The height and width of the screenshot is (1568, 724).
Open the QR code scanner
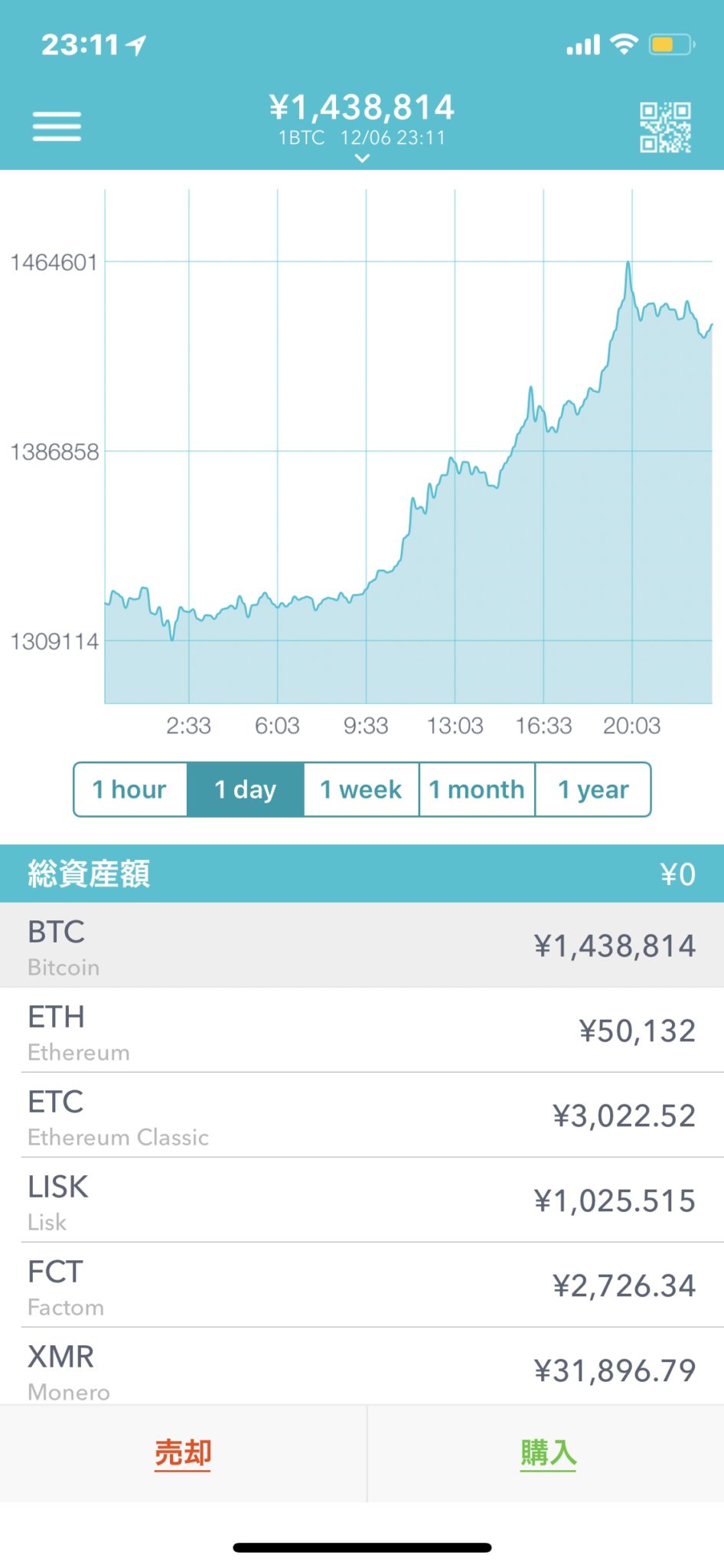pos(665,127)
